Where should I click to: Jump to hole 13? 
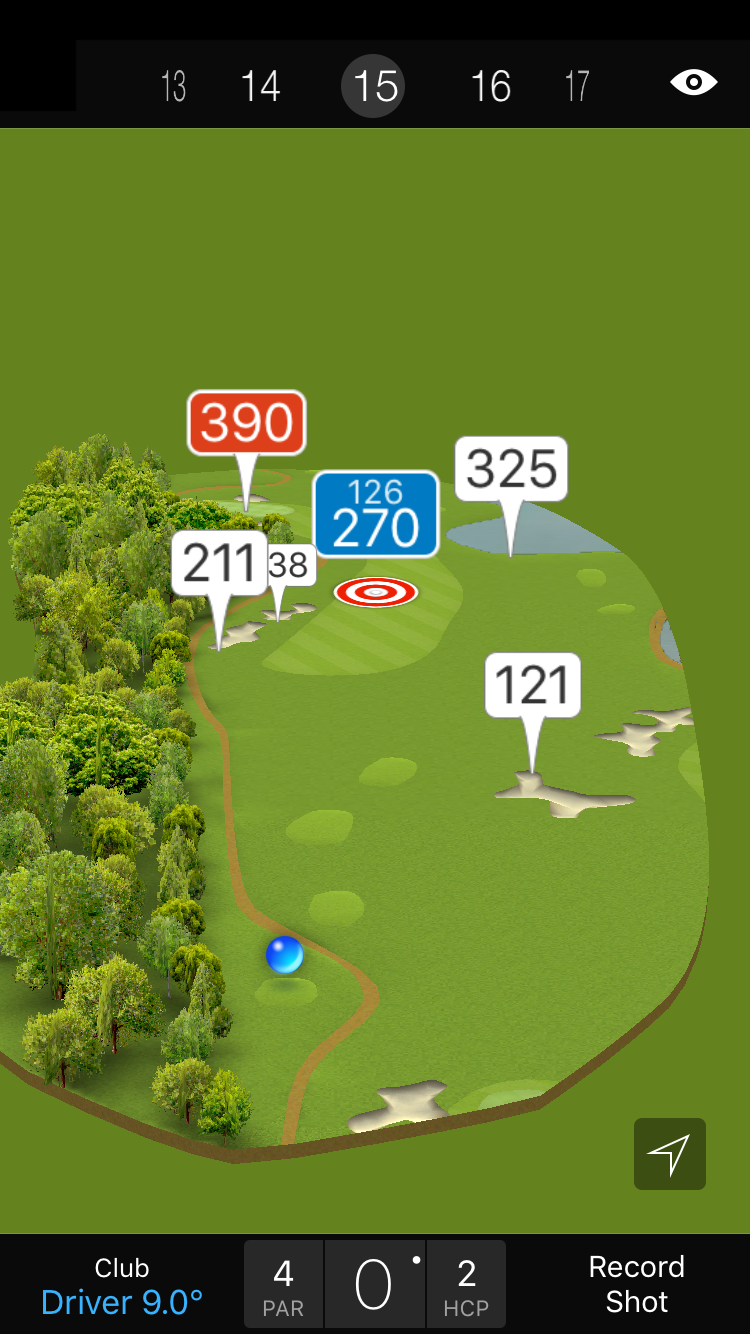pos(173,86)
